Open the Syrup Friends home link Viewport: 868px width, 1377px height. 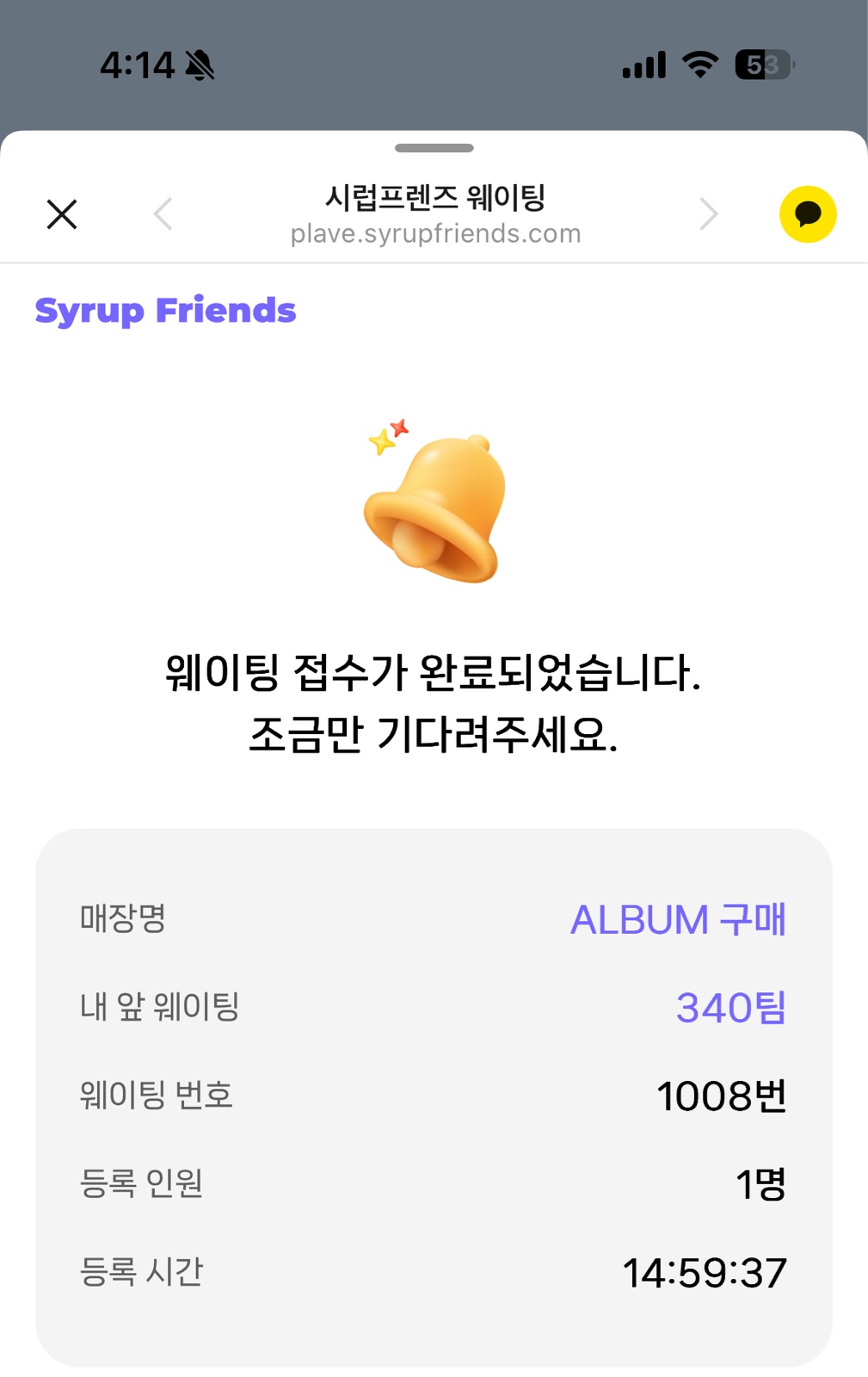[165, 311]
